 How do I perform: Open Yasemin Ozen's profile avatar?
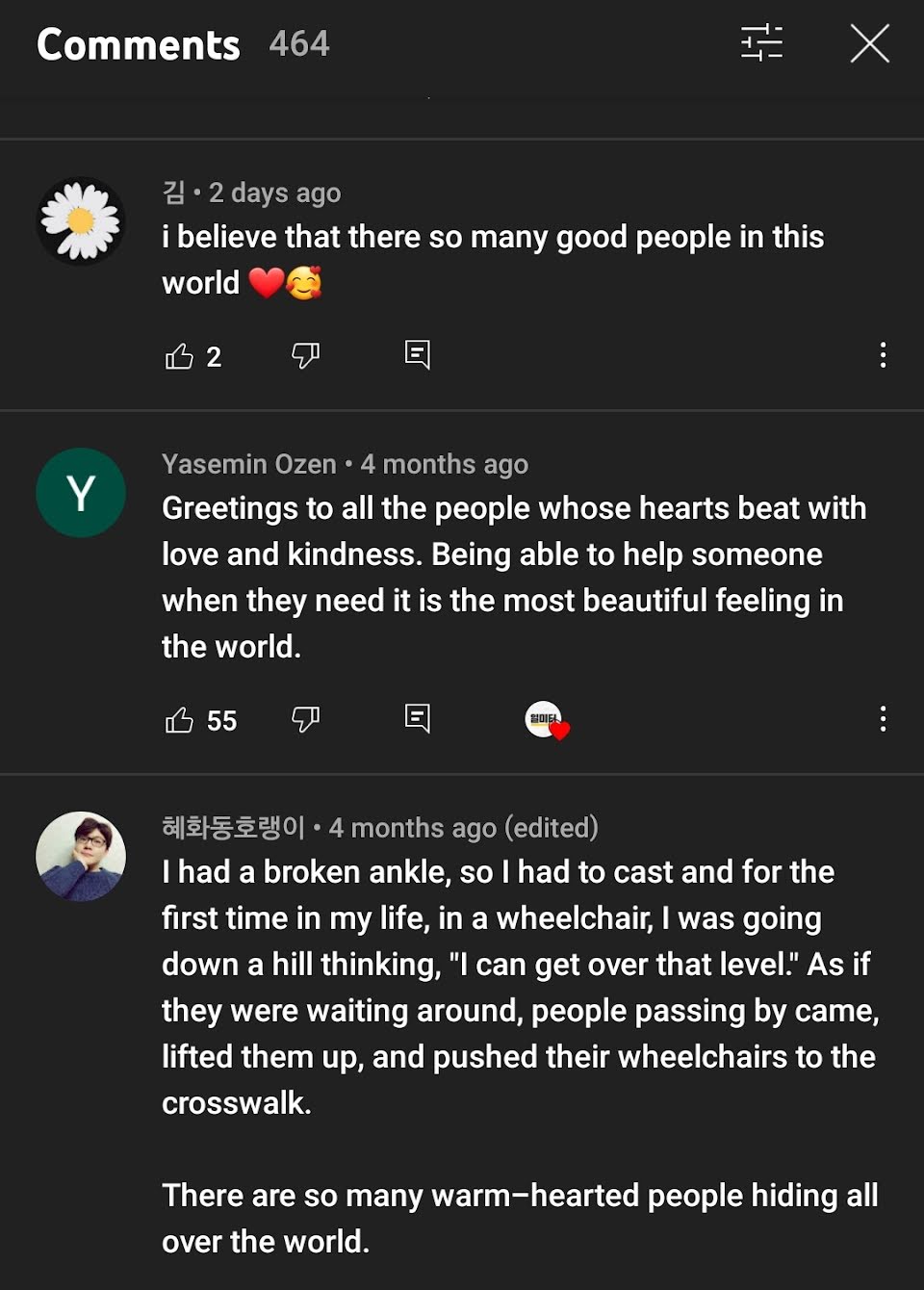[x=81, y=492]
